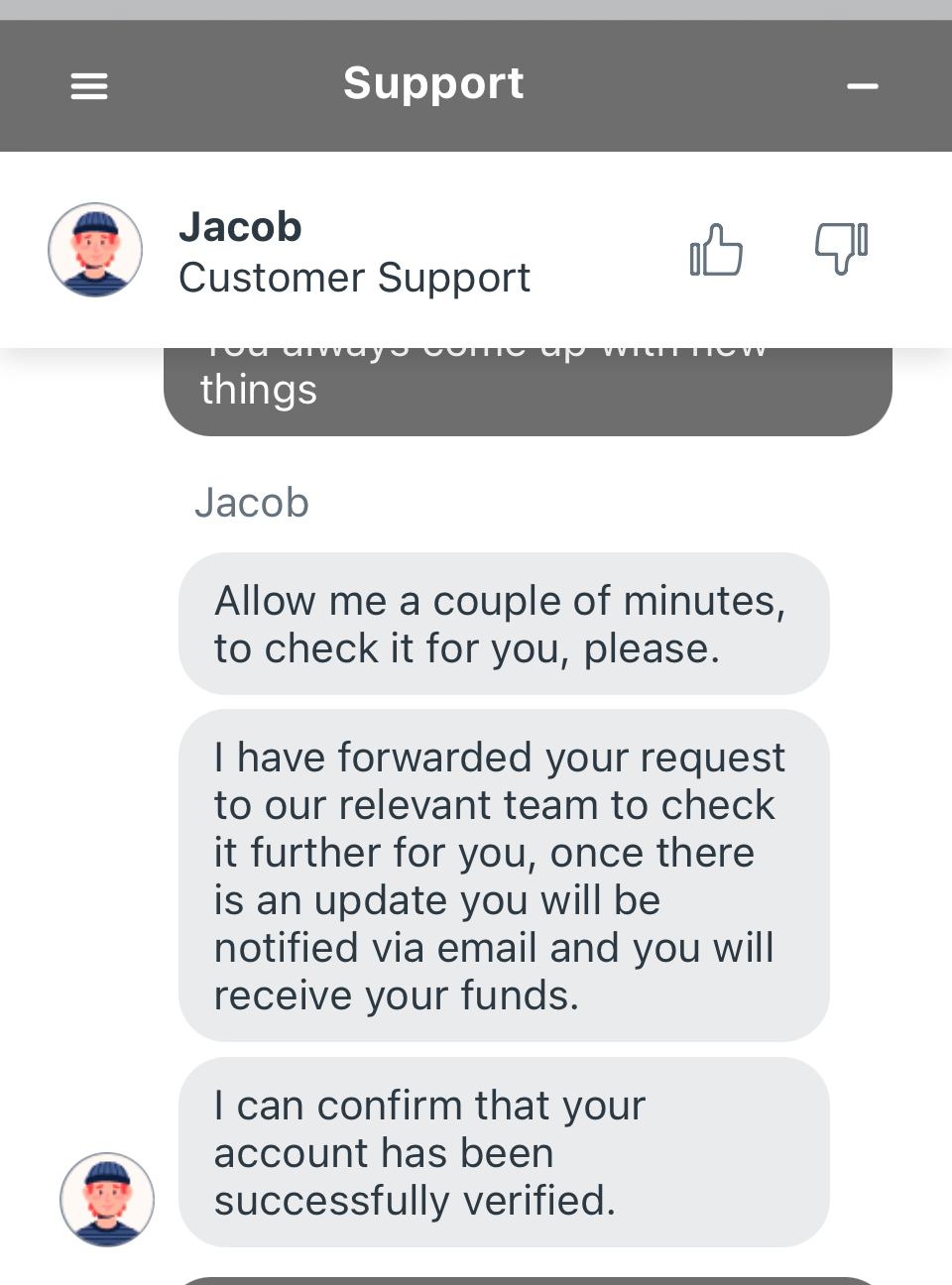Rate Jacob's support with thumbs down
The width and height of the screenshot is (952, 1285).
841,248
